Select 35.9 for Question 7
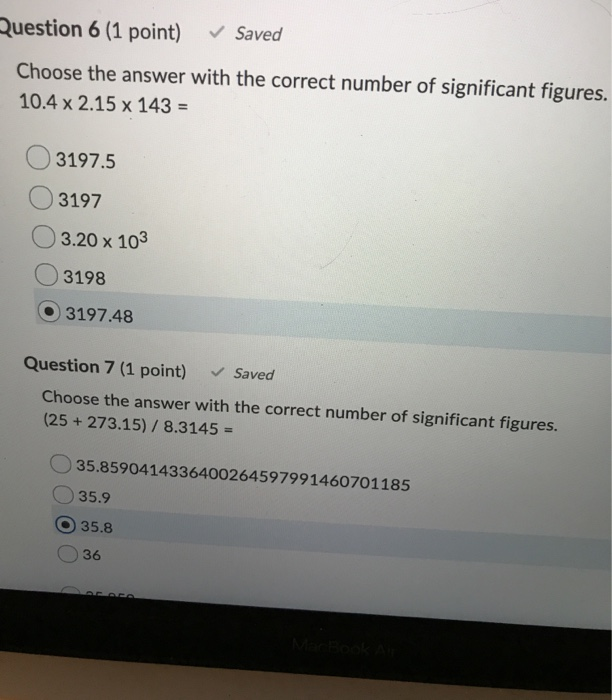The image size is (612, 700). click(62, 494)
